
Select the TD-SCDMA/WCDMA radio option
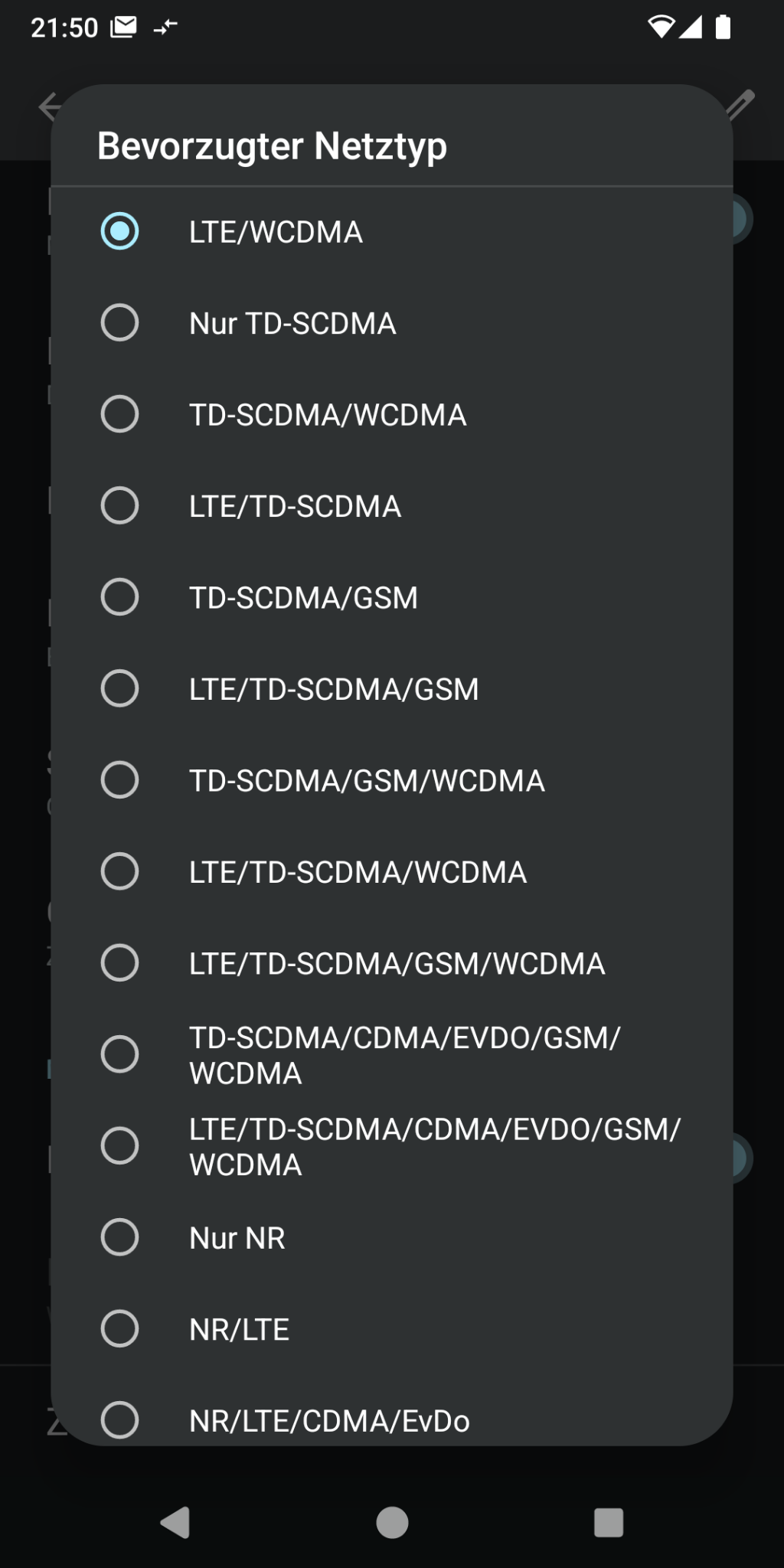pyautogui.click(x=392, y=414)
